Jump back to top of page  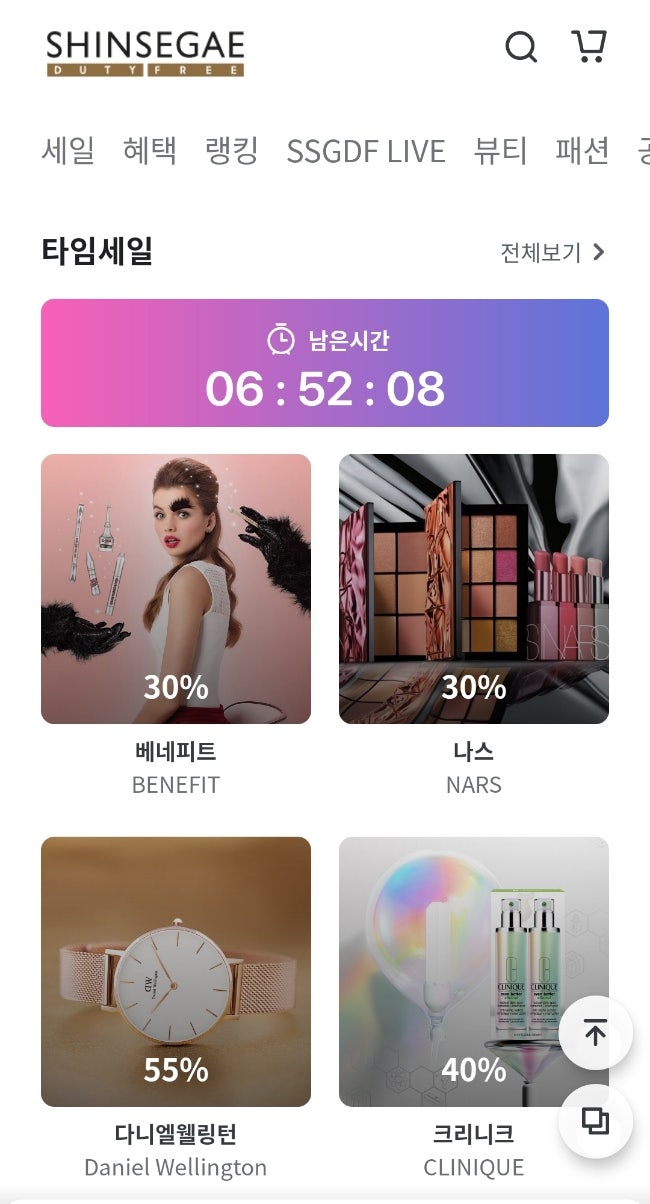tap(595, 1033)
